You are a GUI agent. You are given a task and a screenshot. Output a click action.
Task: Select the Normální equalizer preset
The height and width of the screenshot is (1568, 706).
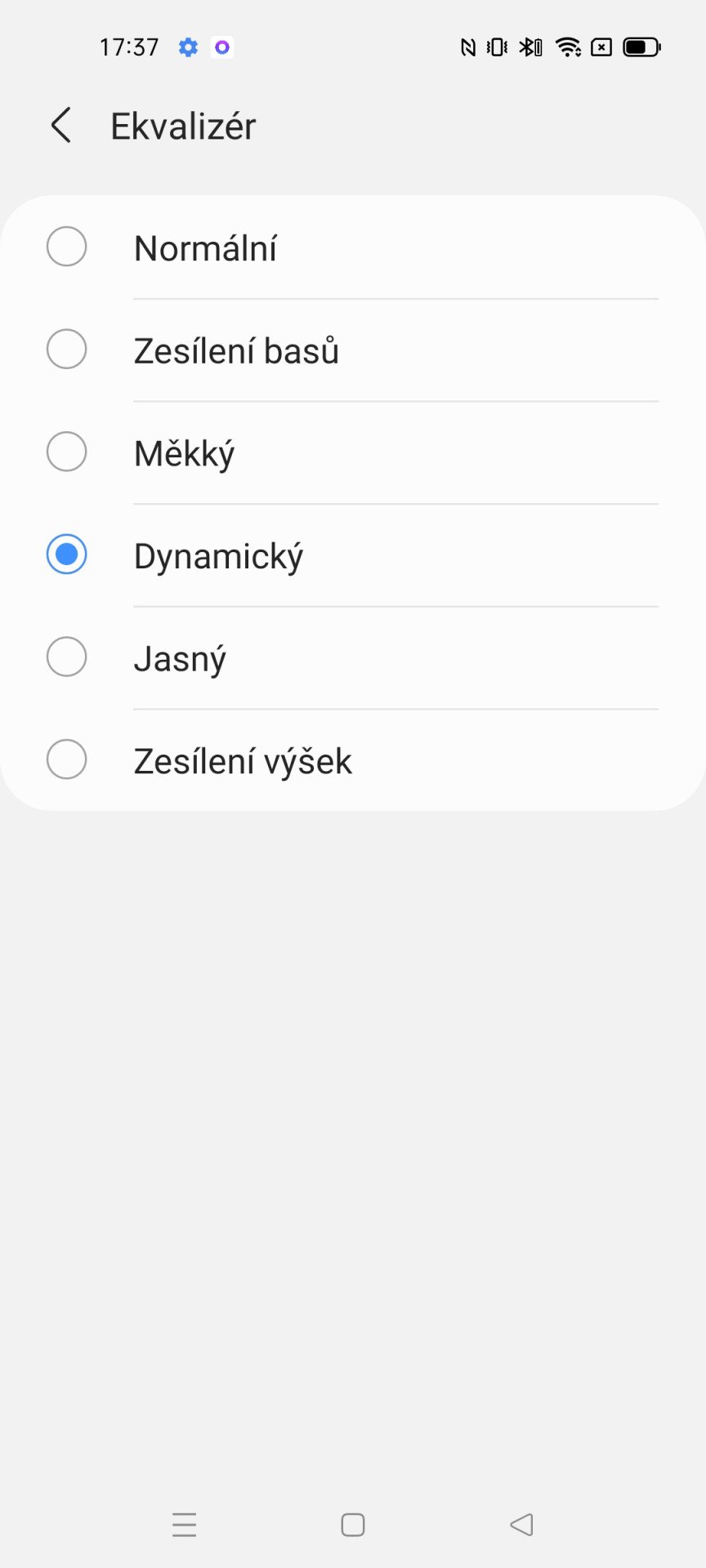click(353, 247)
